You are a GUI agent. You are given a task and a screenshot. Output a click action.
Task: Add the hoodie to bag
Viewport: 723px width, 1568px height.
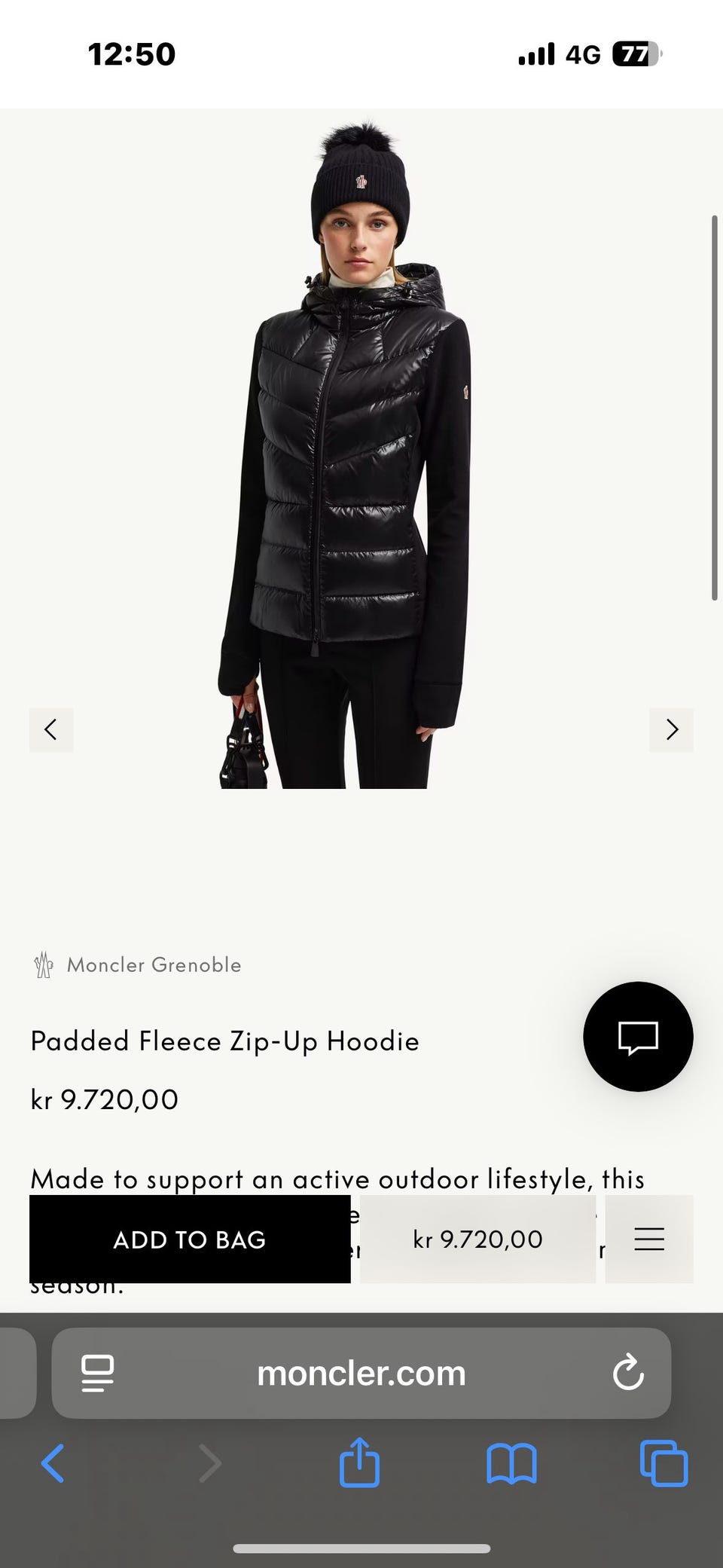(190, 1239)
